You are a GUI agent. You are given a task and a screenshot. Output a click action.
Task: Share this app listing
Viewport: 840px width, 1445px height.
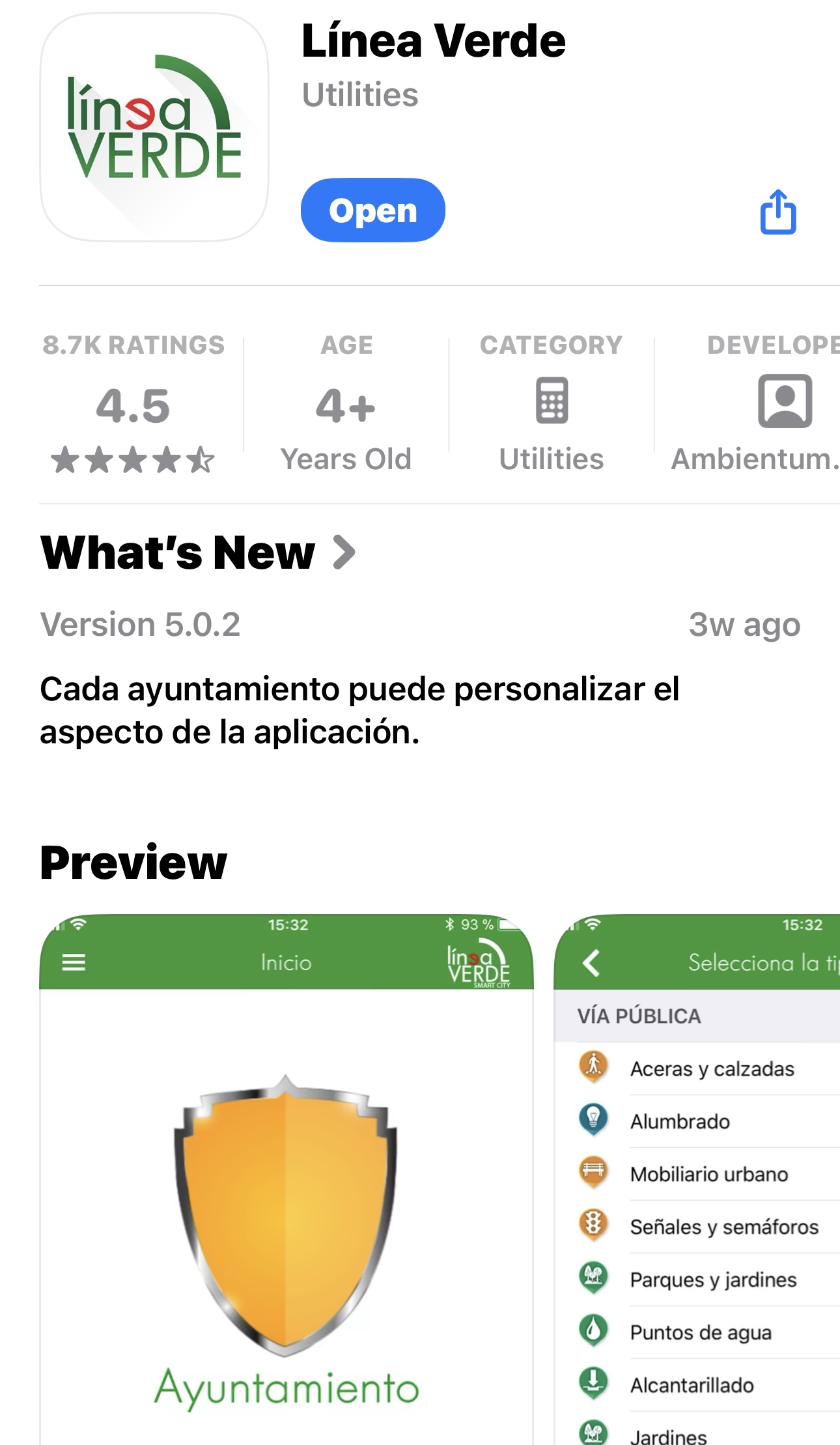point(778,212)
